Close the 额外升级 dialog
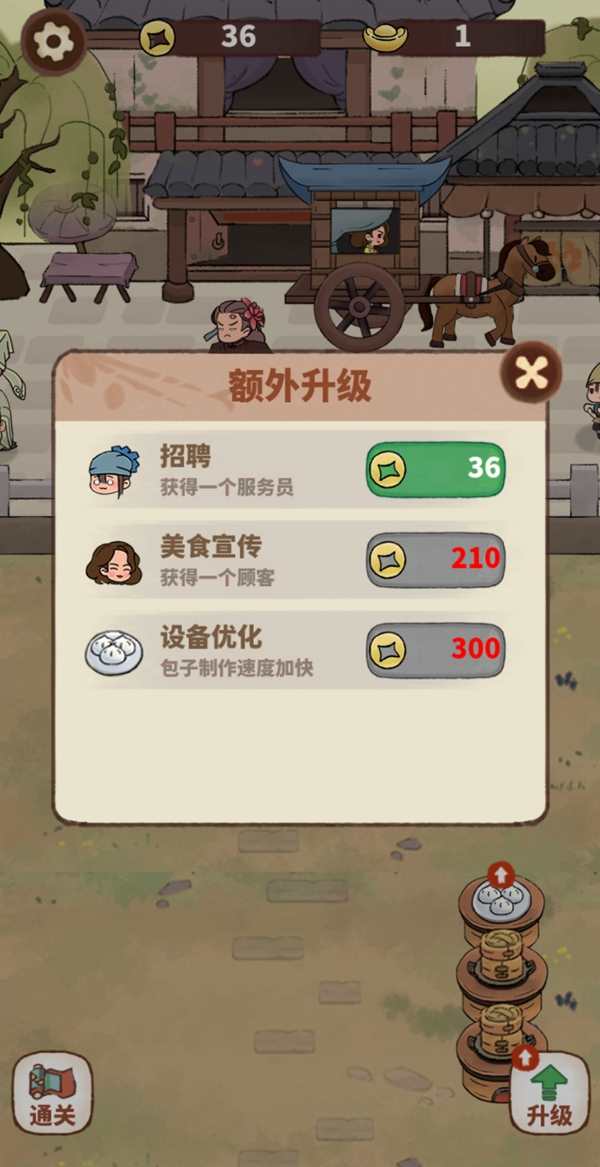The width and height of the screenshot is (600, 1167). 531,374
